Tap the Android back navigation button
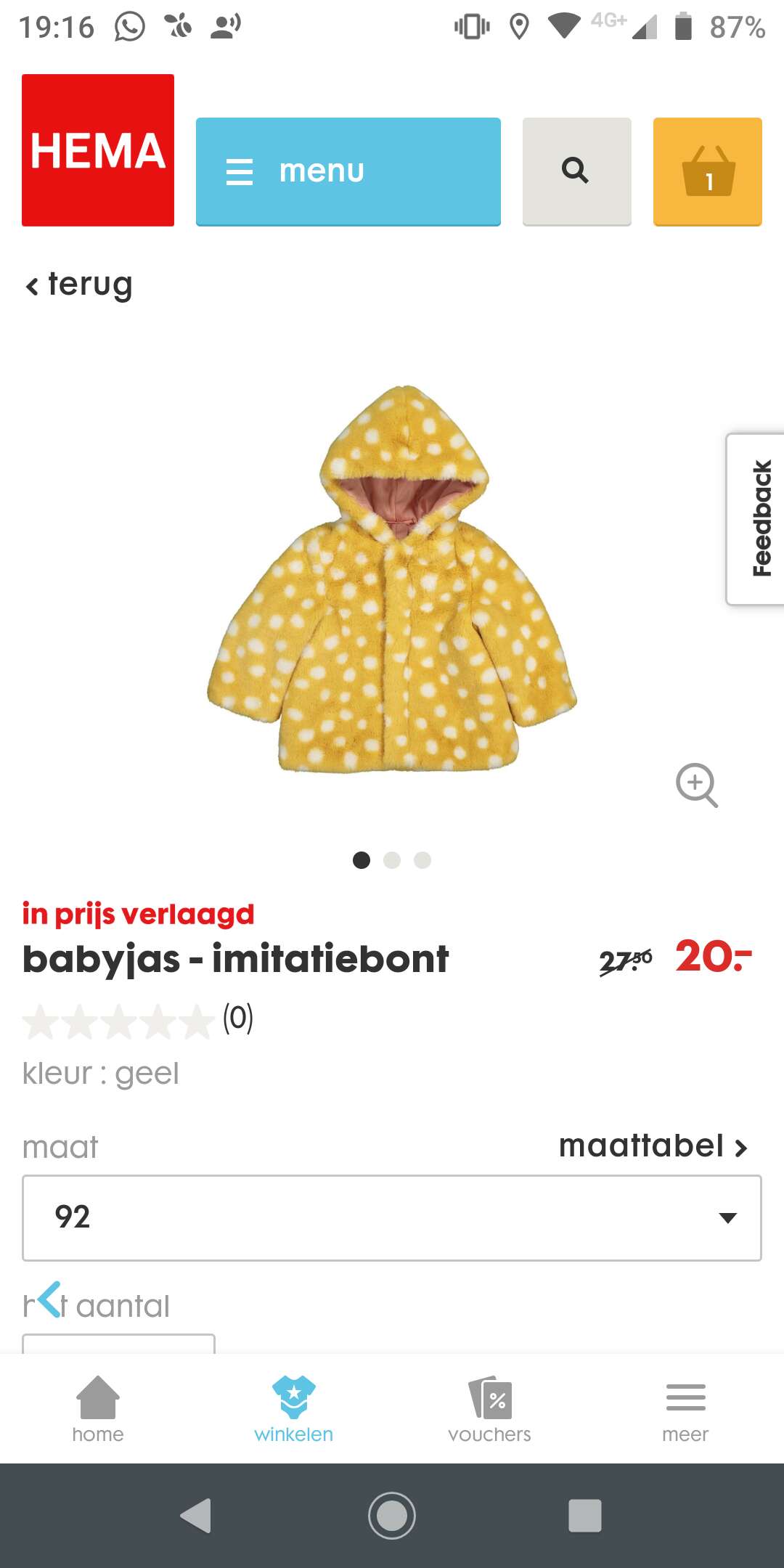This screenshot has height=1568, width=784. [x=196, y=1516]
